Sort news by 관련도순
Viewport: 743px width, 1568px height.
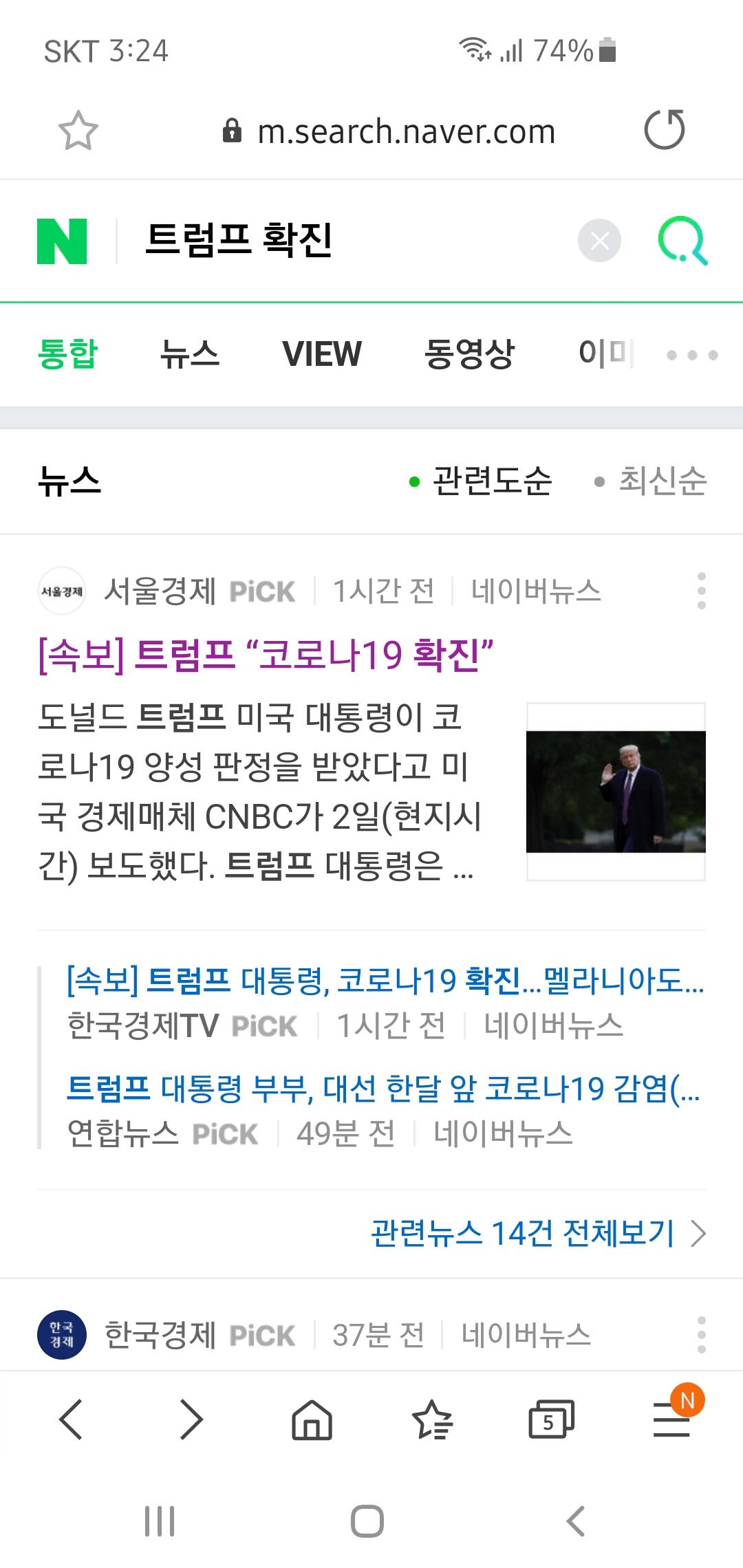click(481, 481)
